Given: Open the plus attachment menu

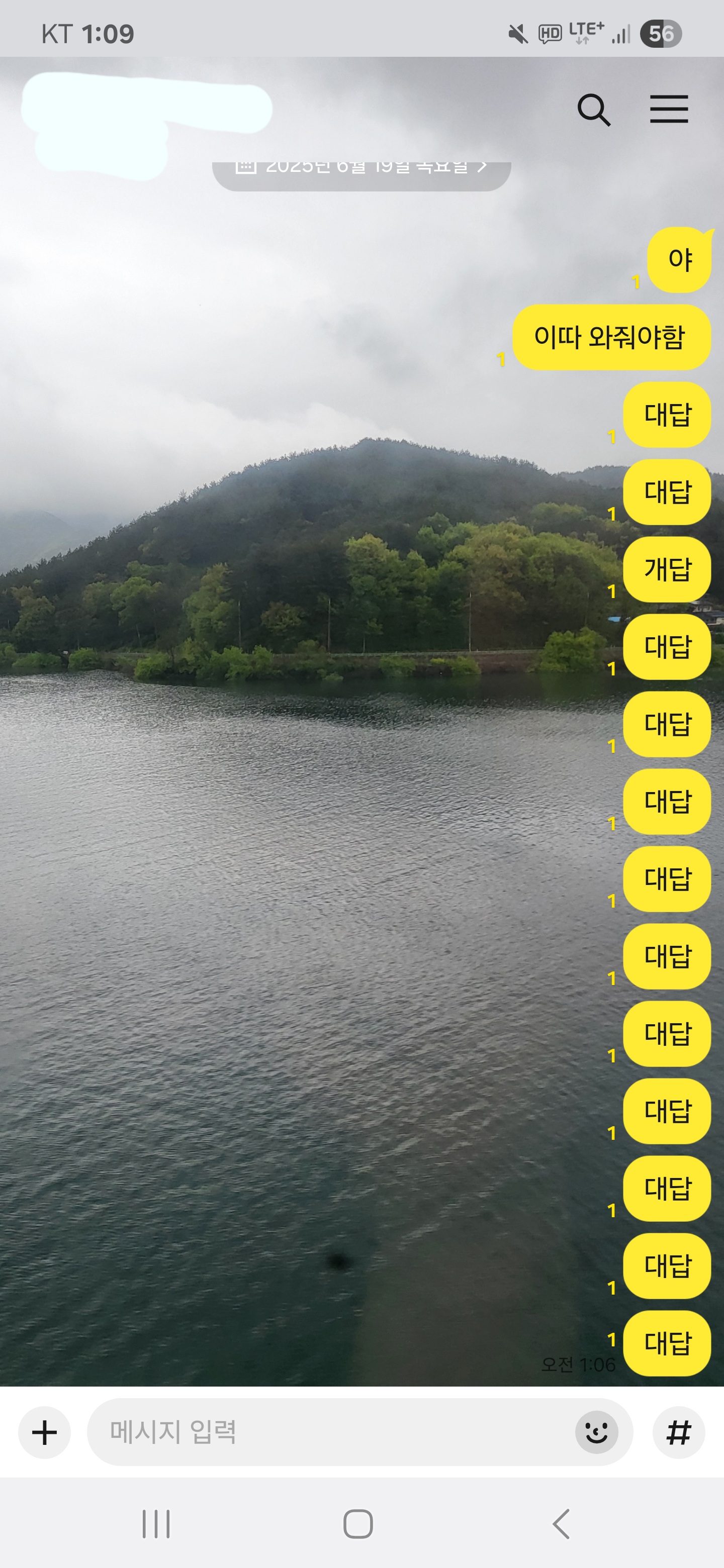Looking at the screenshot, I should point(44,1432).
